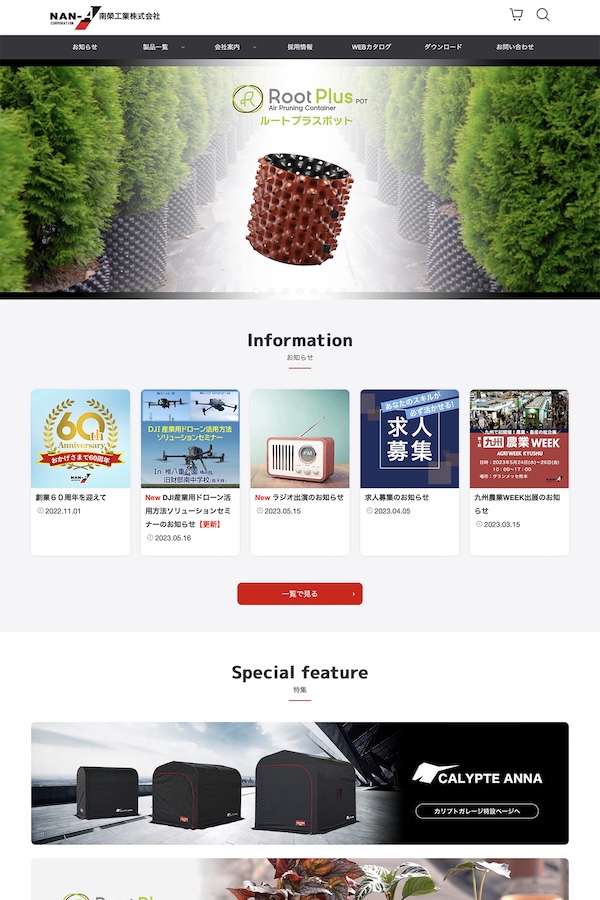600x900 pixels.
Task: Go to the ダウンロード page
Action: 443,47
